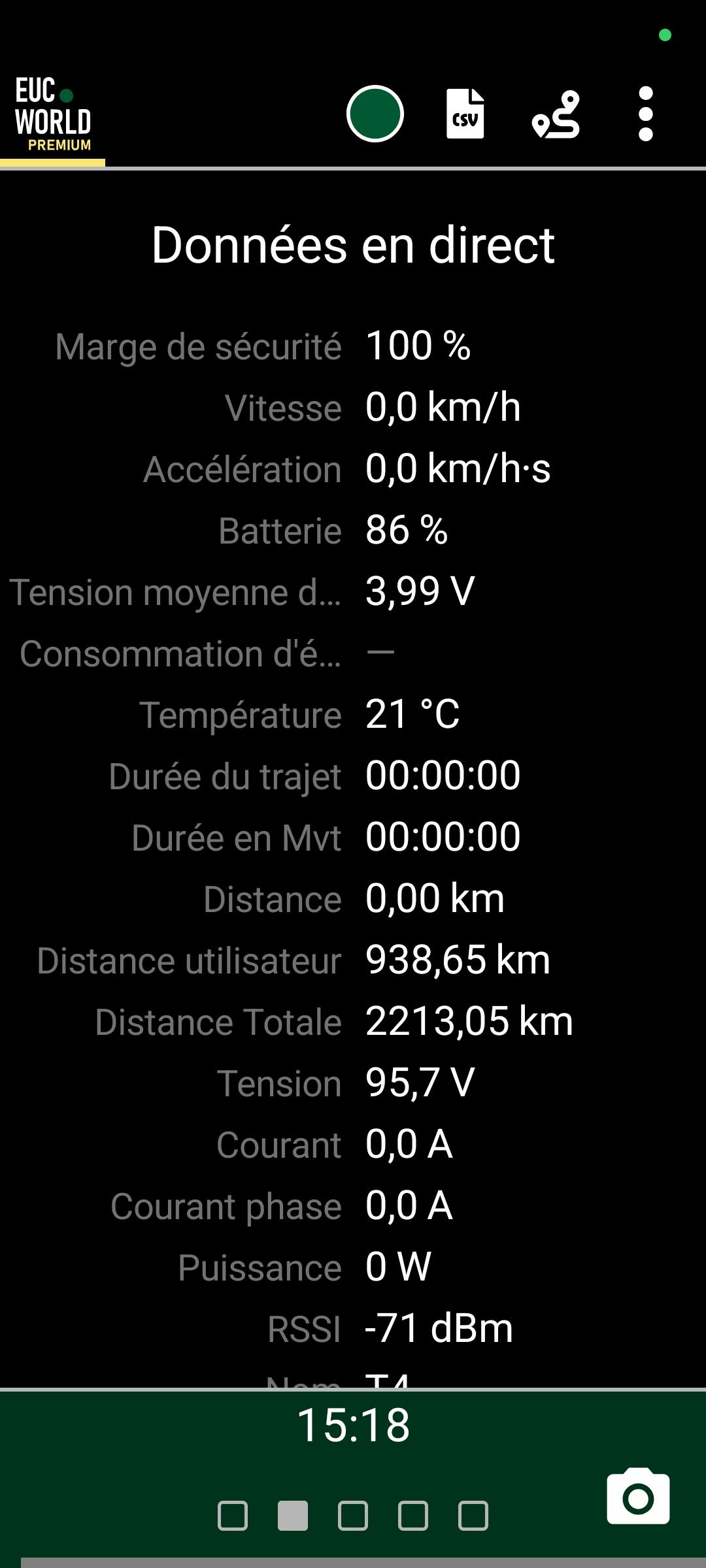Go to the first page indicator

click(x=233, y=1516)
